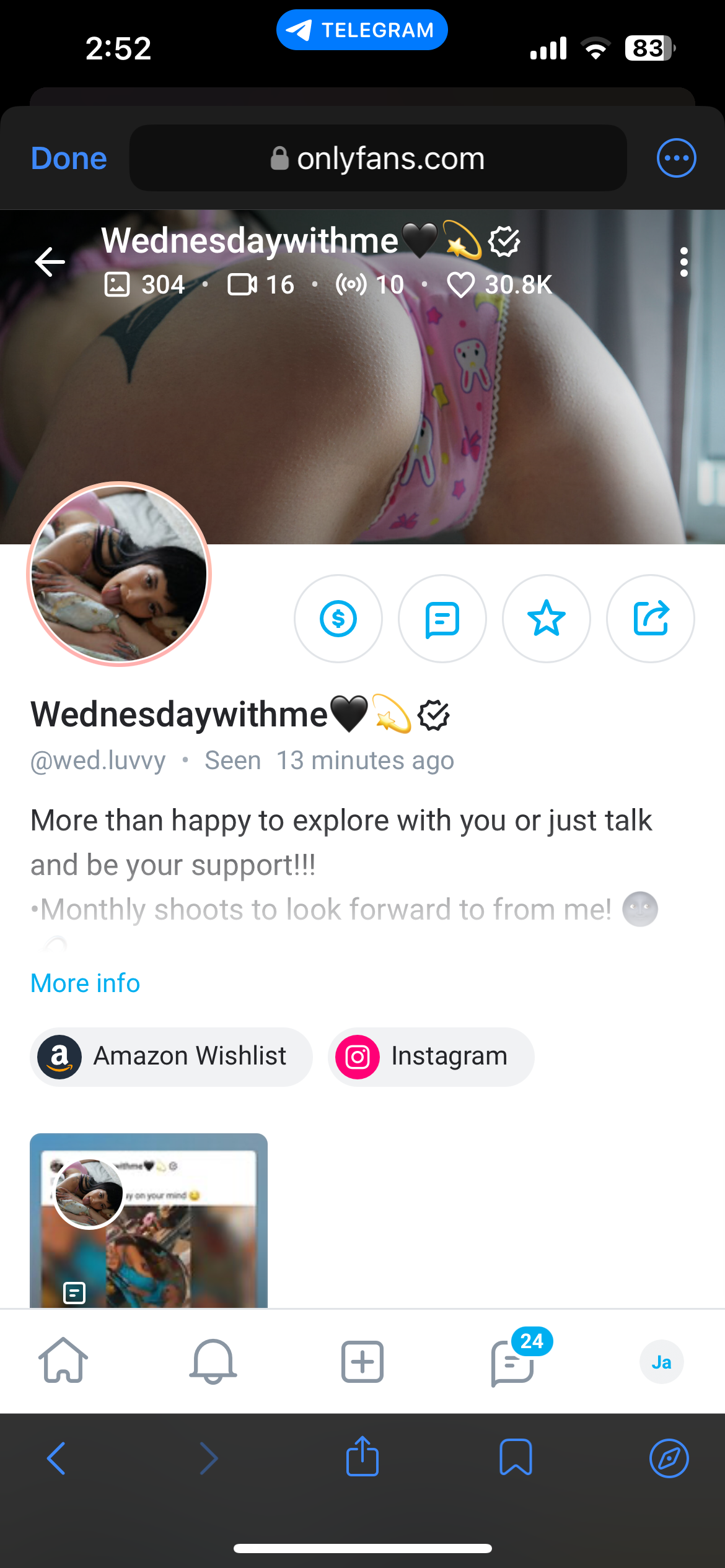Share this profile with the share icon
725x1568 pixels.
[x=651, y=619]
